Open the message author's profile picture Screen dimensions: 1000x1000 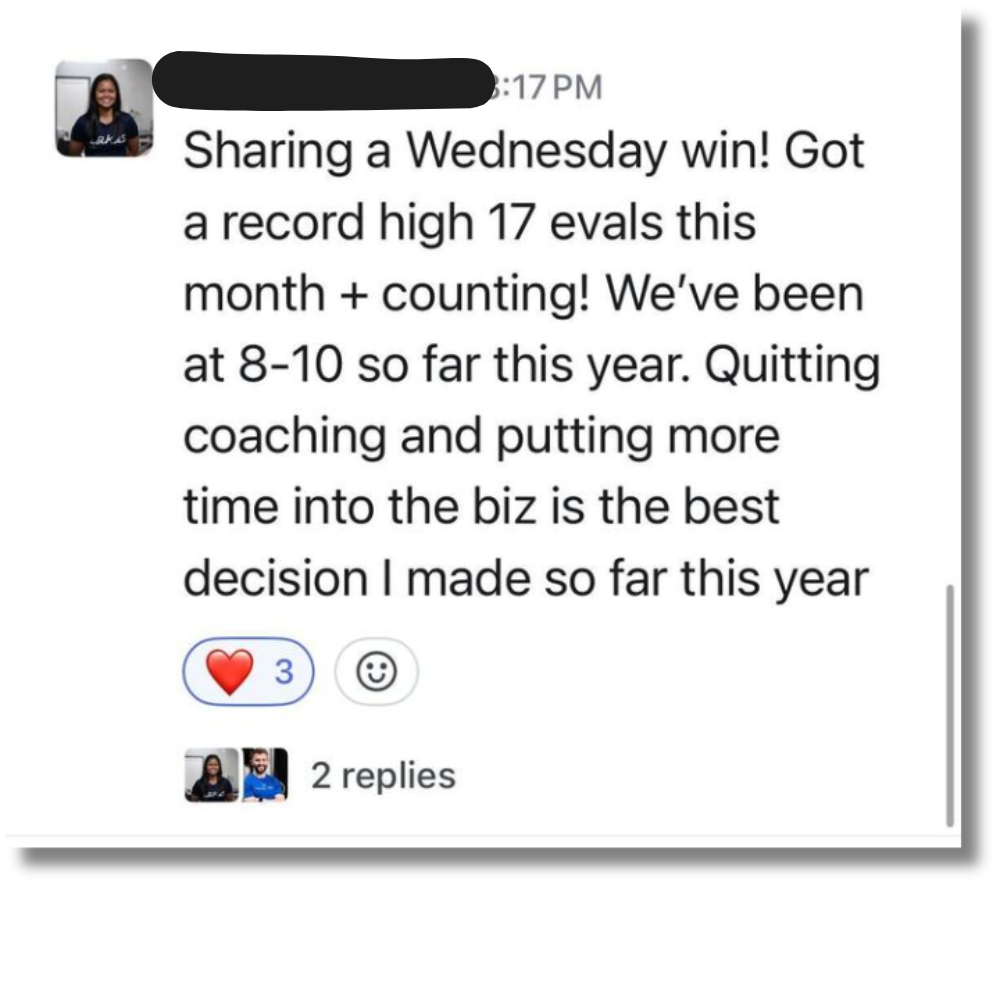click(x=104, y=108)
